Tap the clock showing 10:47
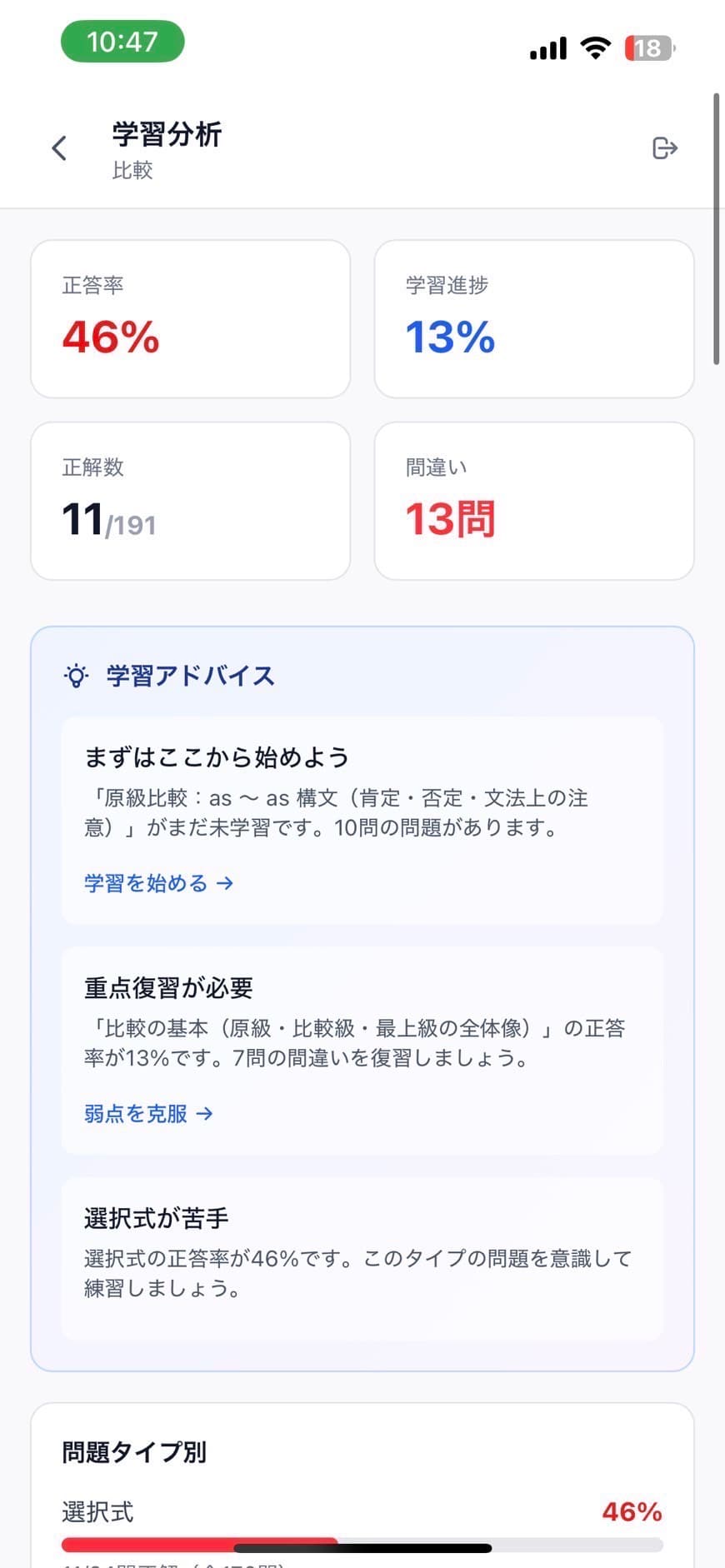The image size is (725, 1568). click(x=122, y=40)
